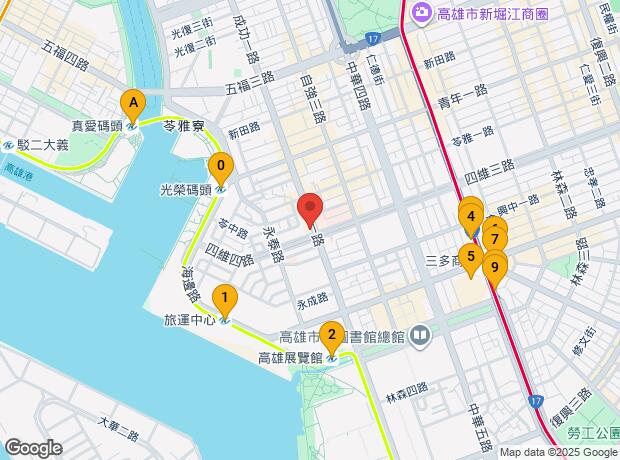The height and width of the screenshot is (460, 620).
Task: Tap the red location pin
Action: [310, 211]
